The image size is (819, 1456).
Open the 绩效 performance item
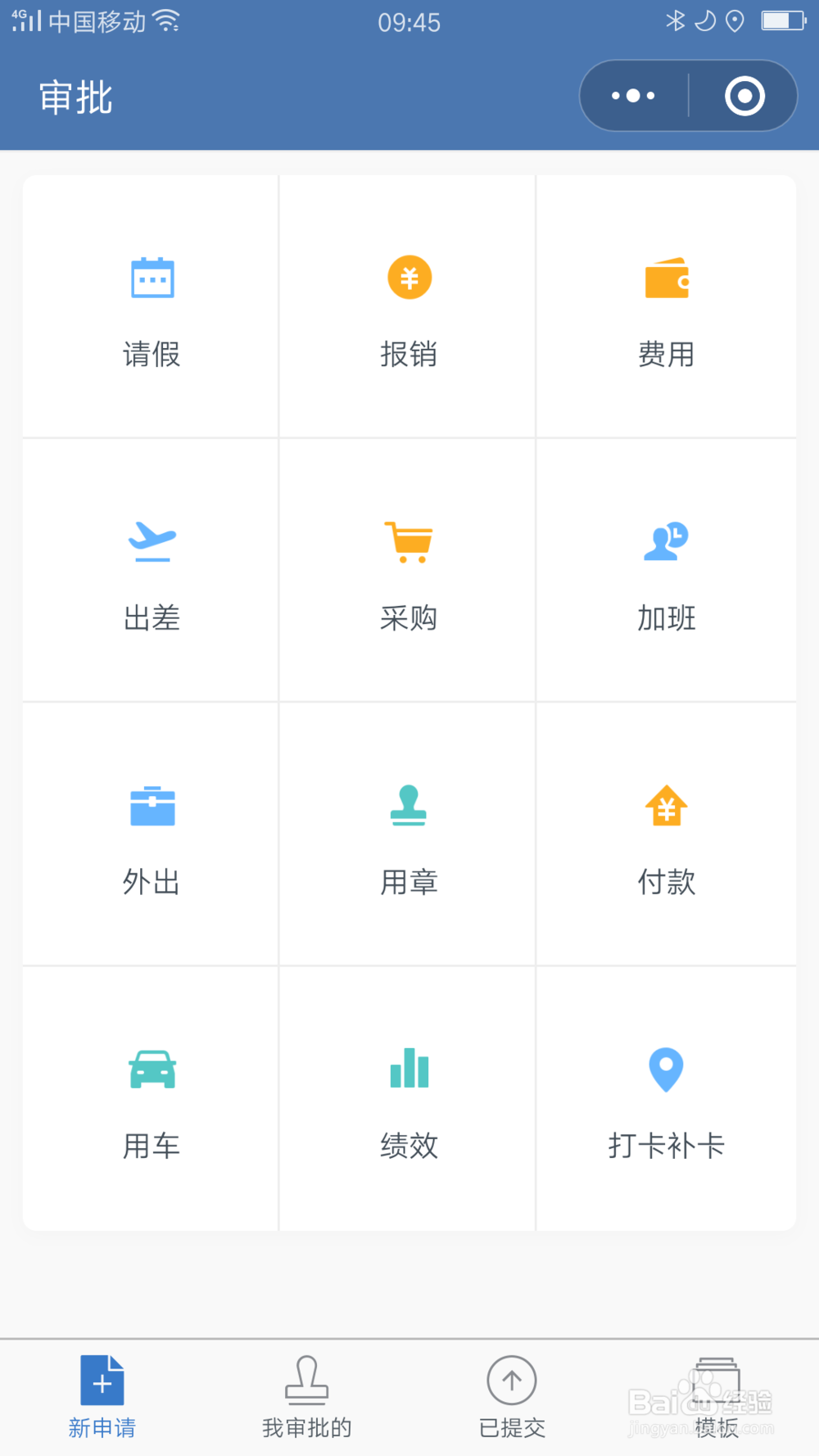coord(408,1098)
